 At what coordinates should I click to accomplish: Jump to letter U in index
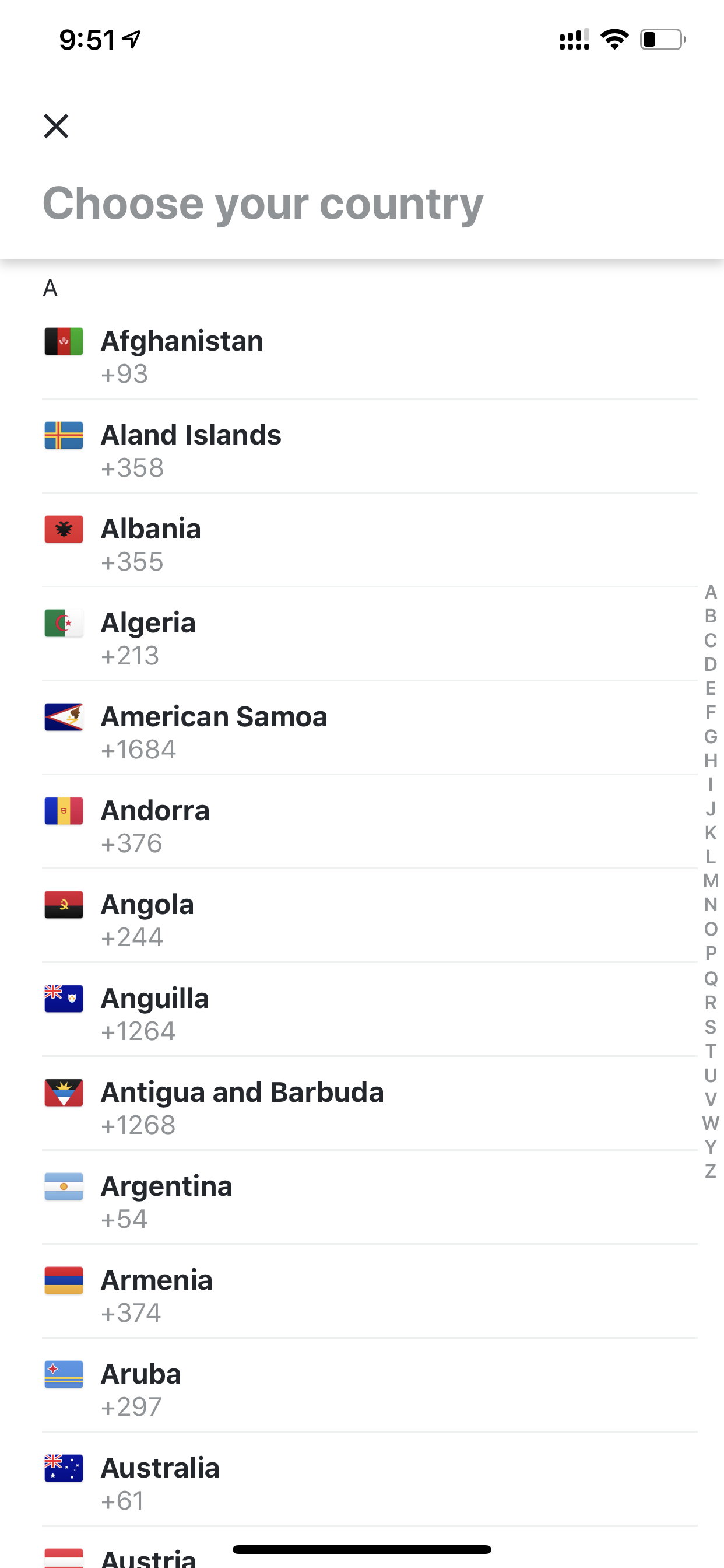711,1075
